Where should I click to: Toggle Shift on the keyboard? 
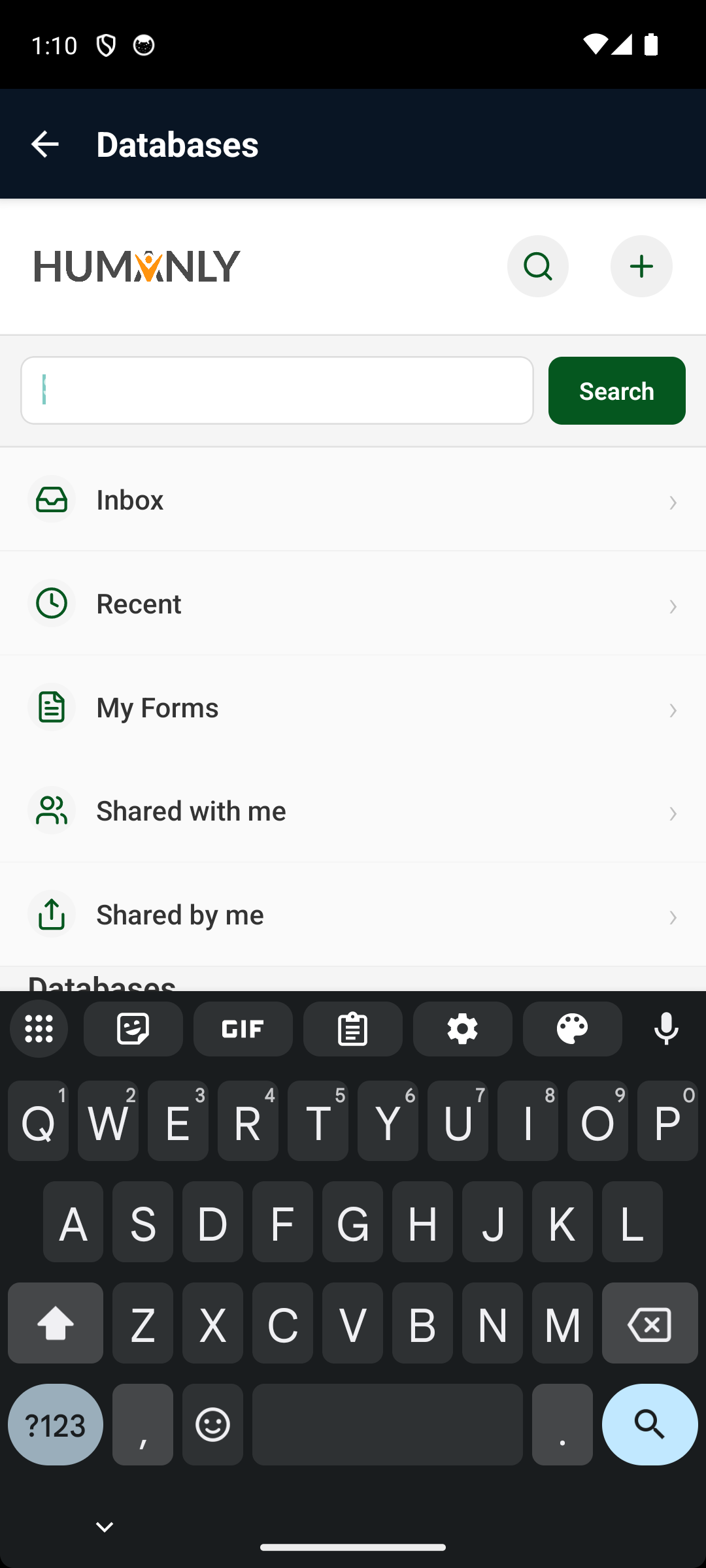tap(55, 1324)
